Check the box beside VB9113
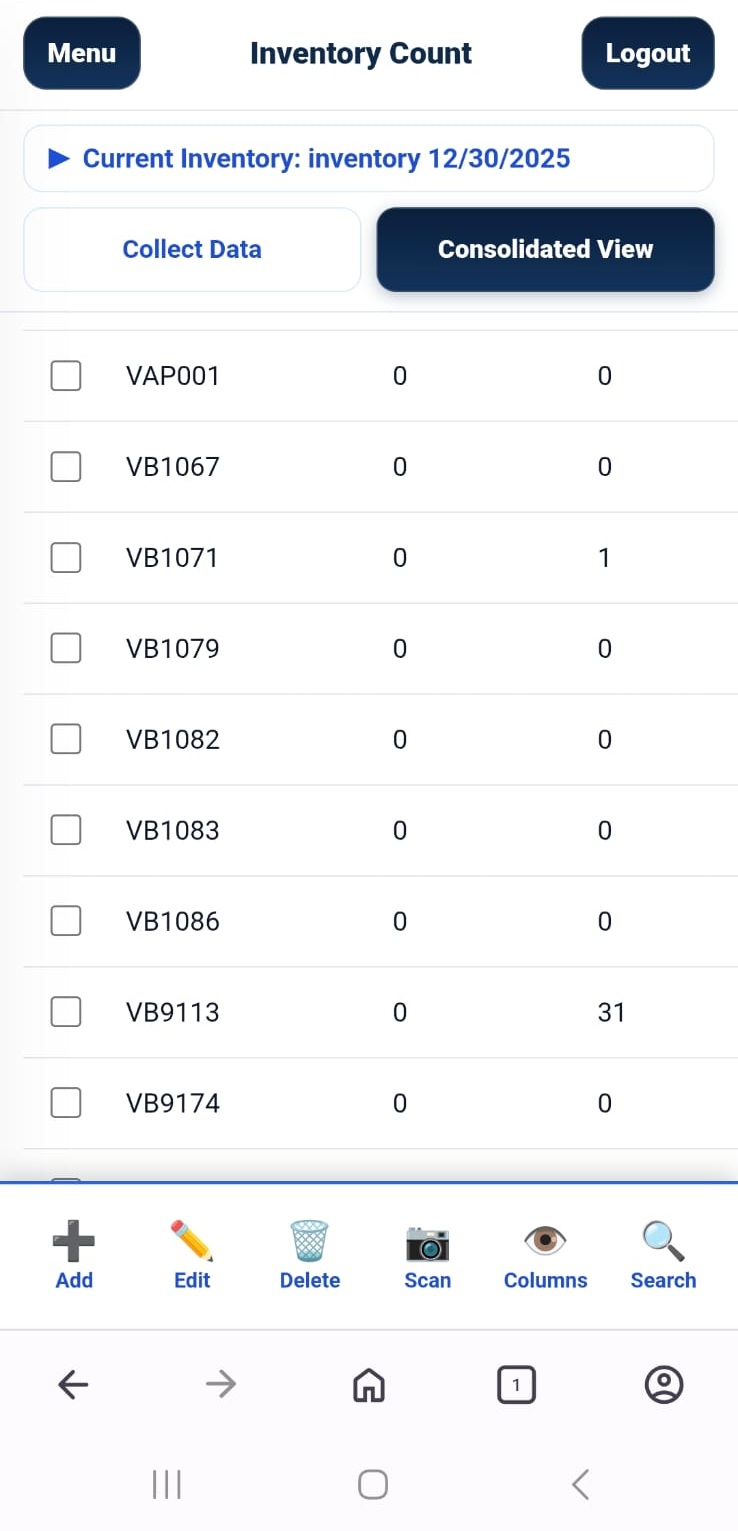 (x=66, y=1013)
